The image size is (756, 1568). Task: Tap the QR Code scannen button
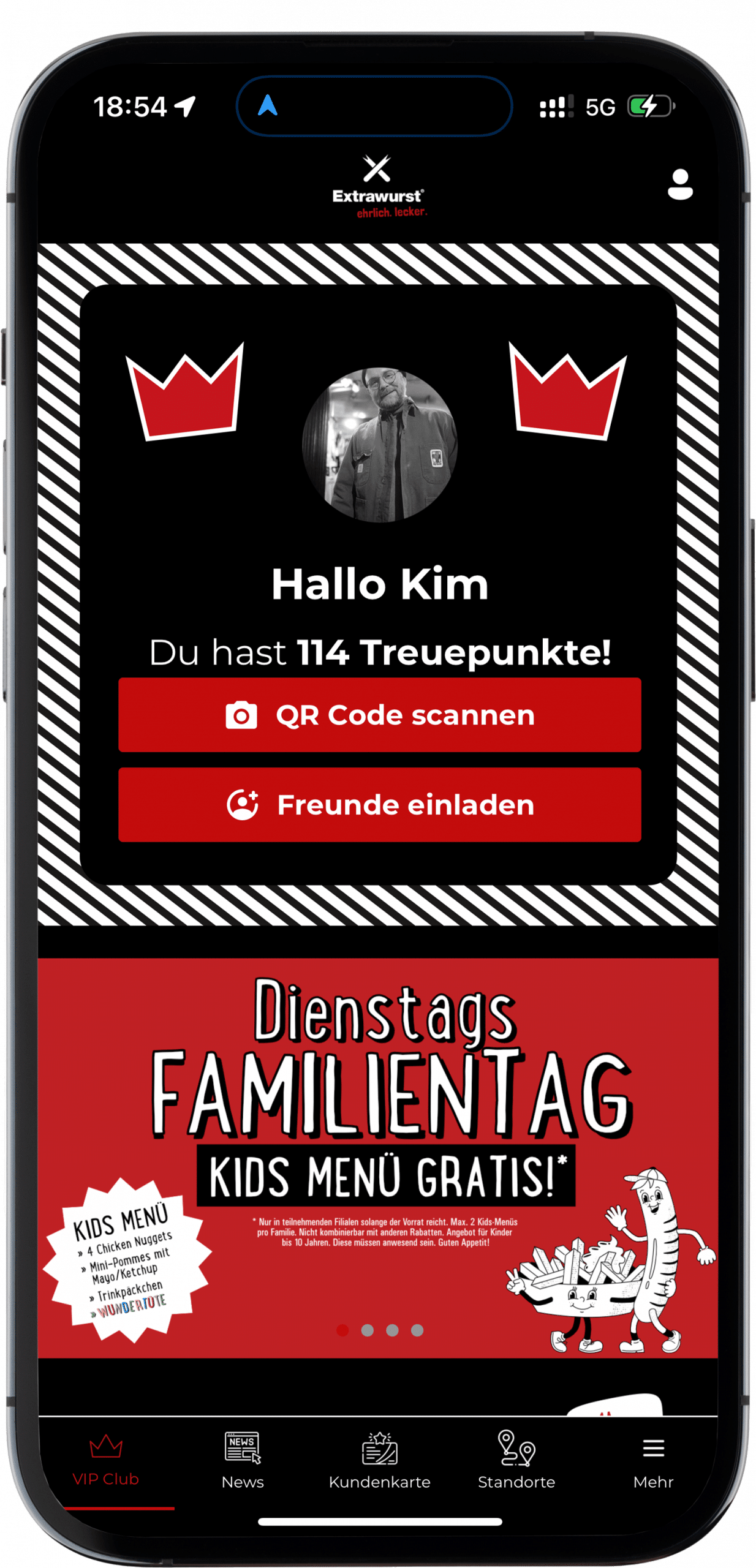379,715
